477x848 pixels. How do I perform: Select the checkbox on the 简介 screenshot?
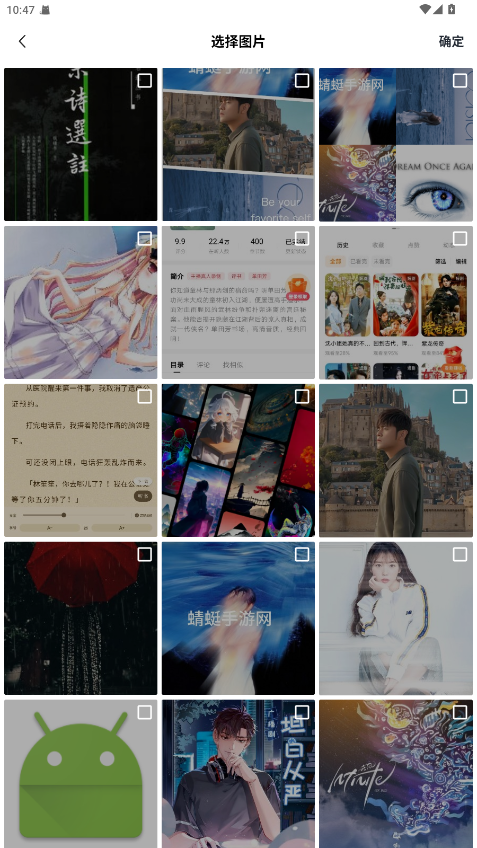[302, 238]
